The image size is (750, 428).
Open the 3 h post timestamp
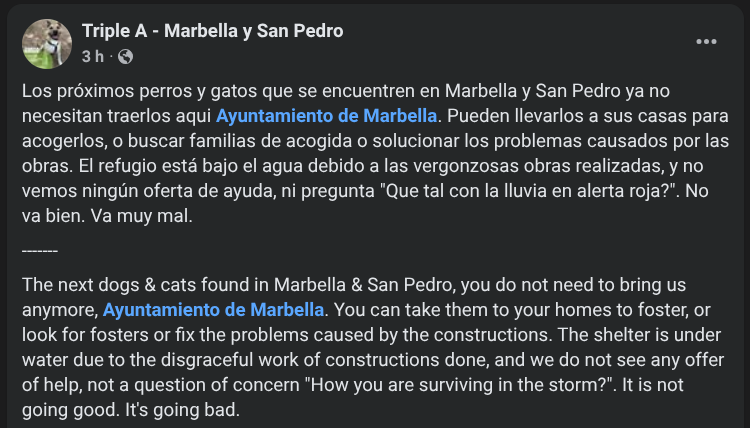pos(92,55)
